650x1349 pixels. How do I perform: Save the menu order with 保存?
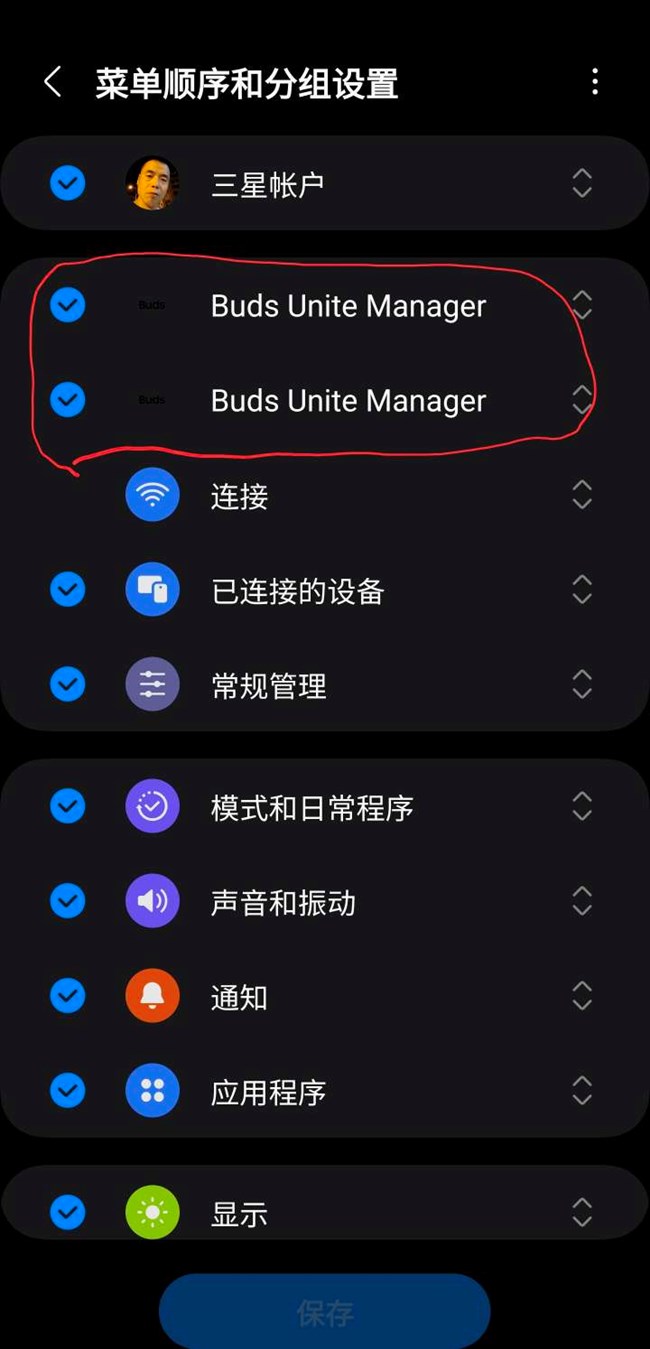coord(325,1312)
